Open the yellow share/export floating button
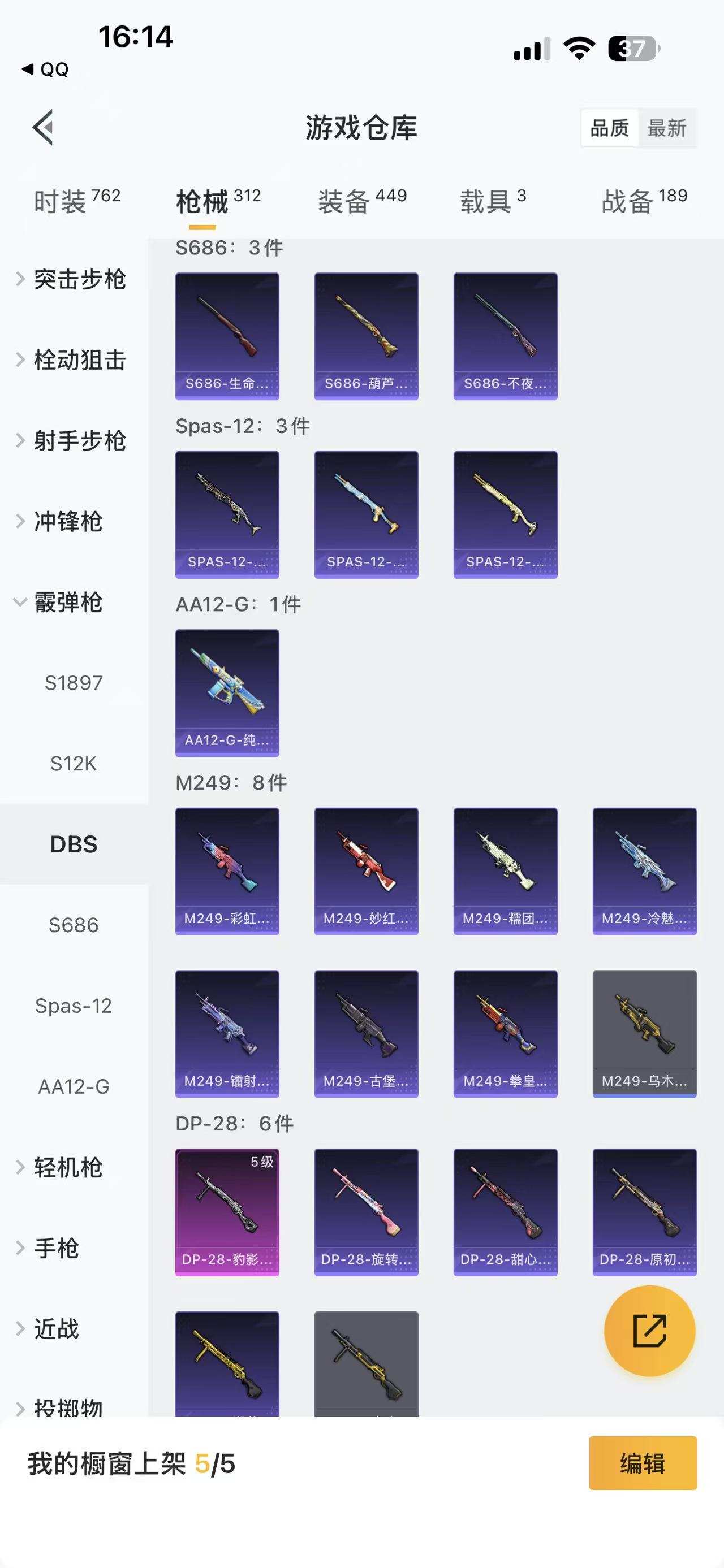Viewport: 724px width, 1568px height. pyautogui.click(x=650, y=1331)
